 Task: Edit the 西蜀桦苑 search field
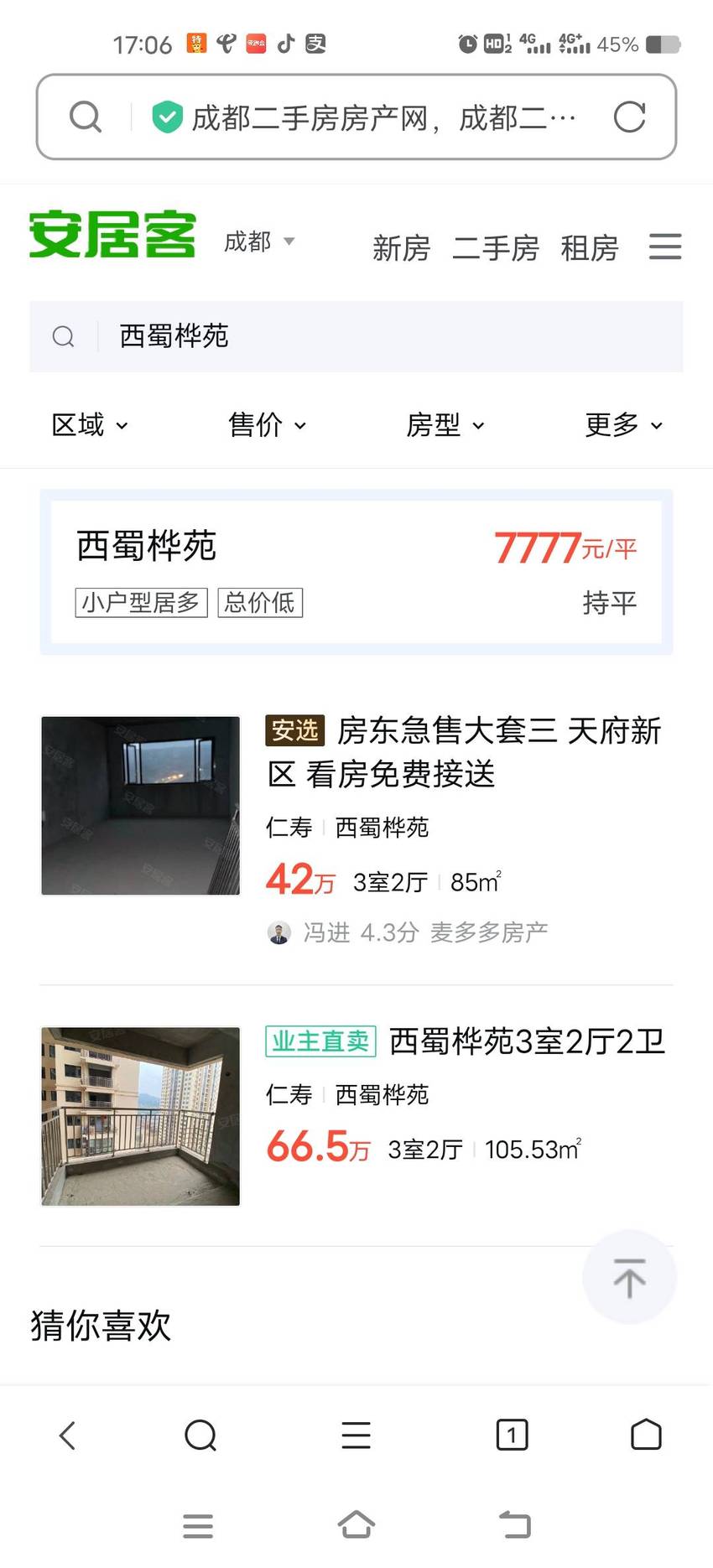tap(356, 336)
